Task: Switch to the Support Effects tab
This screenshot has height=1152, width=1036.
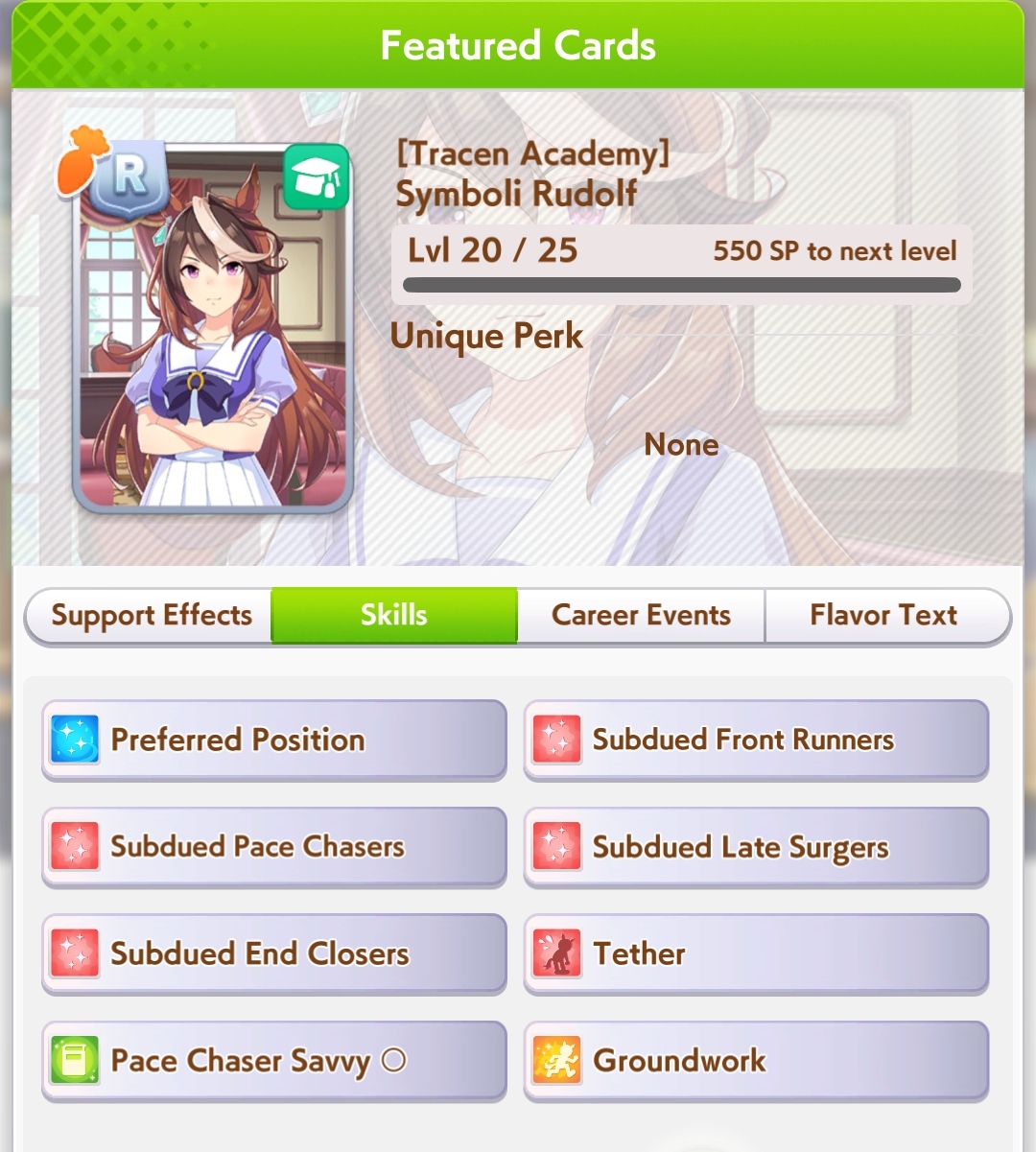Action: tap(150, 615)
